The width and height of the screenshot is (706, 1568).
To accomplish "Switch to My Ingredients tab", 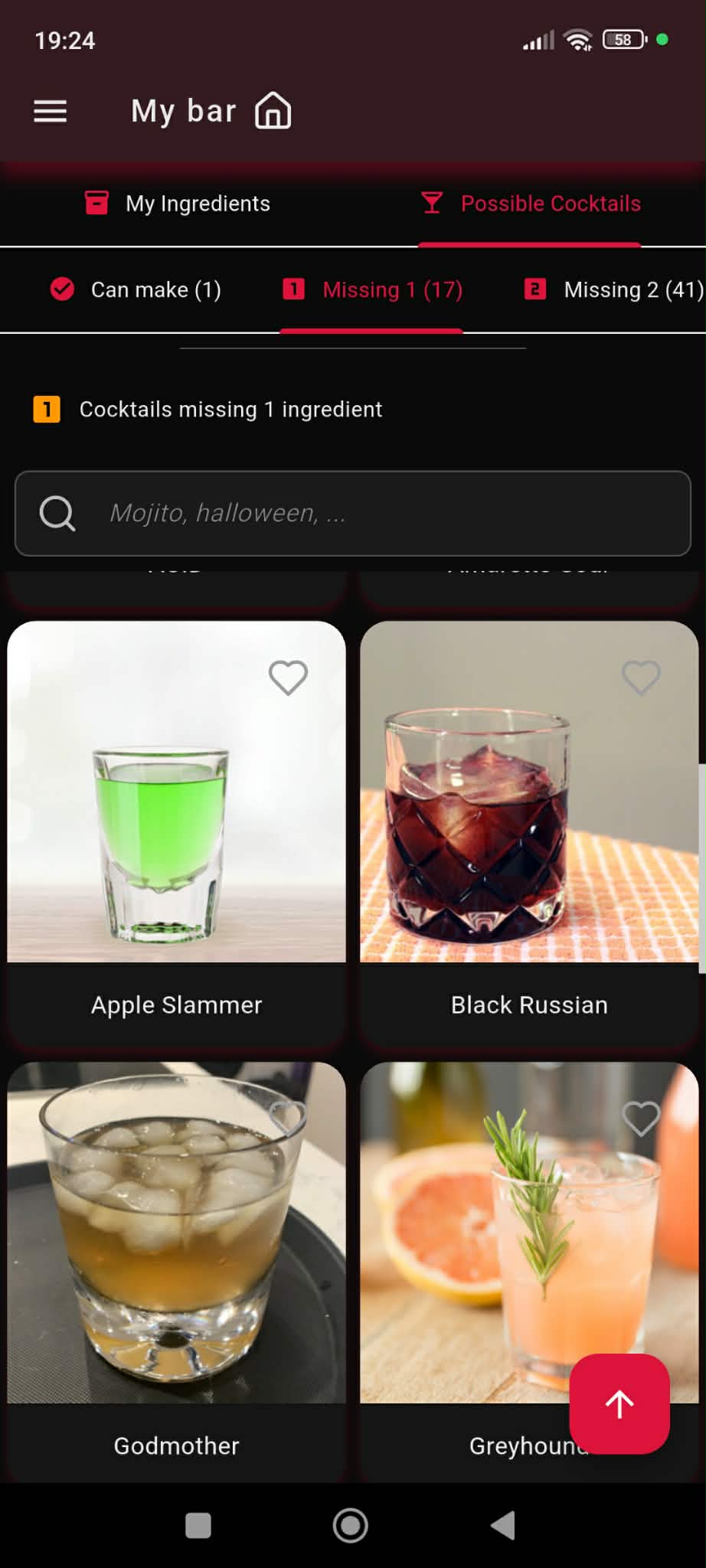I will pyautogui.click(x=178, y=204).
